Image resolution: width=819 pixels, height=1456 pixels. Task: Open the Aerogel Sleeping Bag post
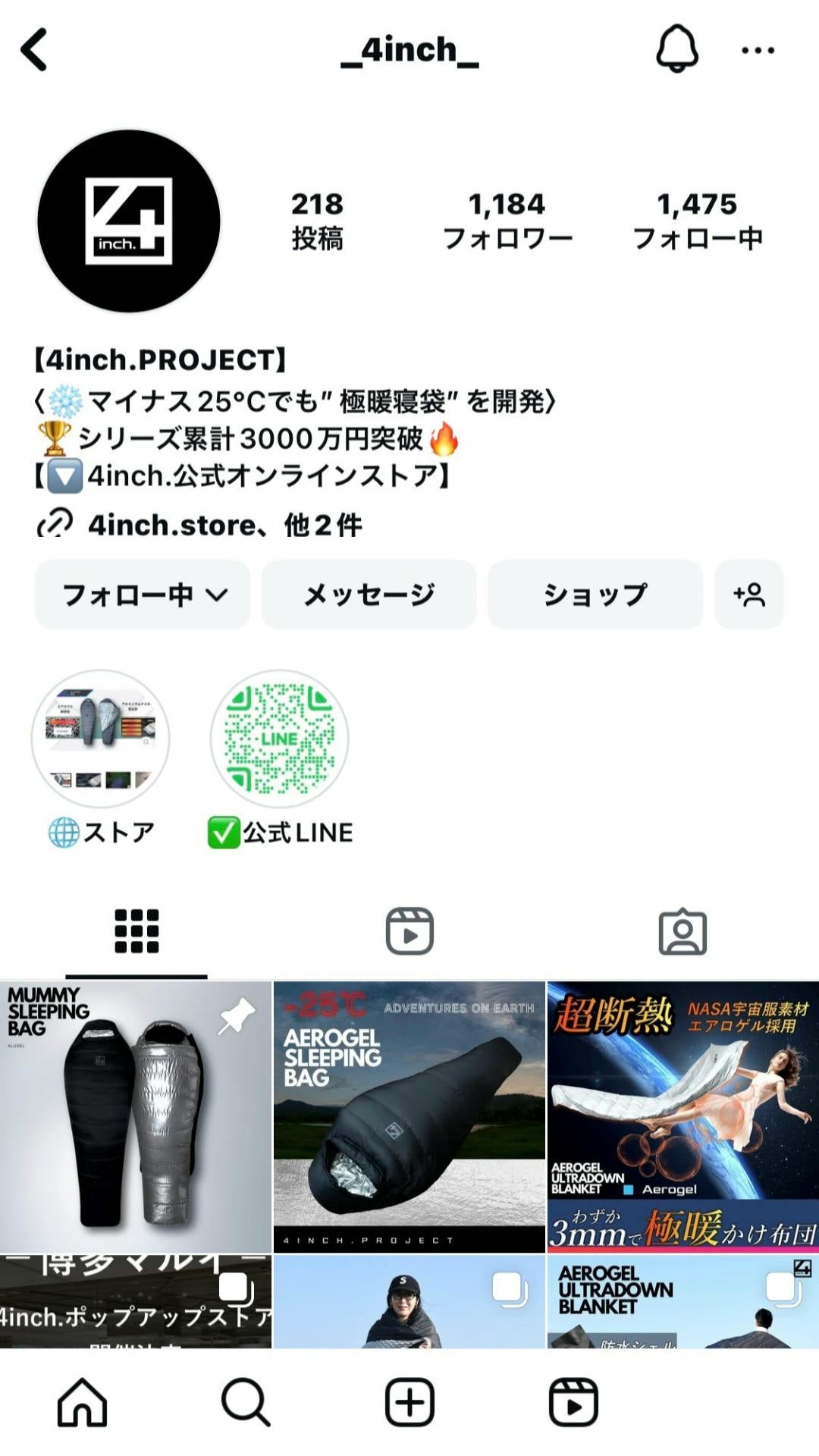(x=409, y=1116)
